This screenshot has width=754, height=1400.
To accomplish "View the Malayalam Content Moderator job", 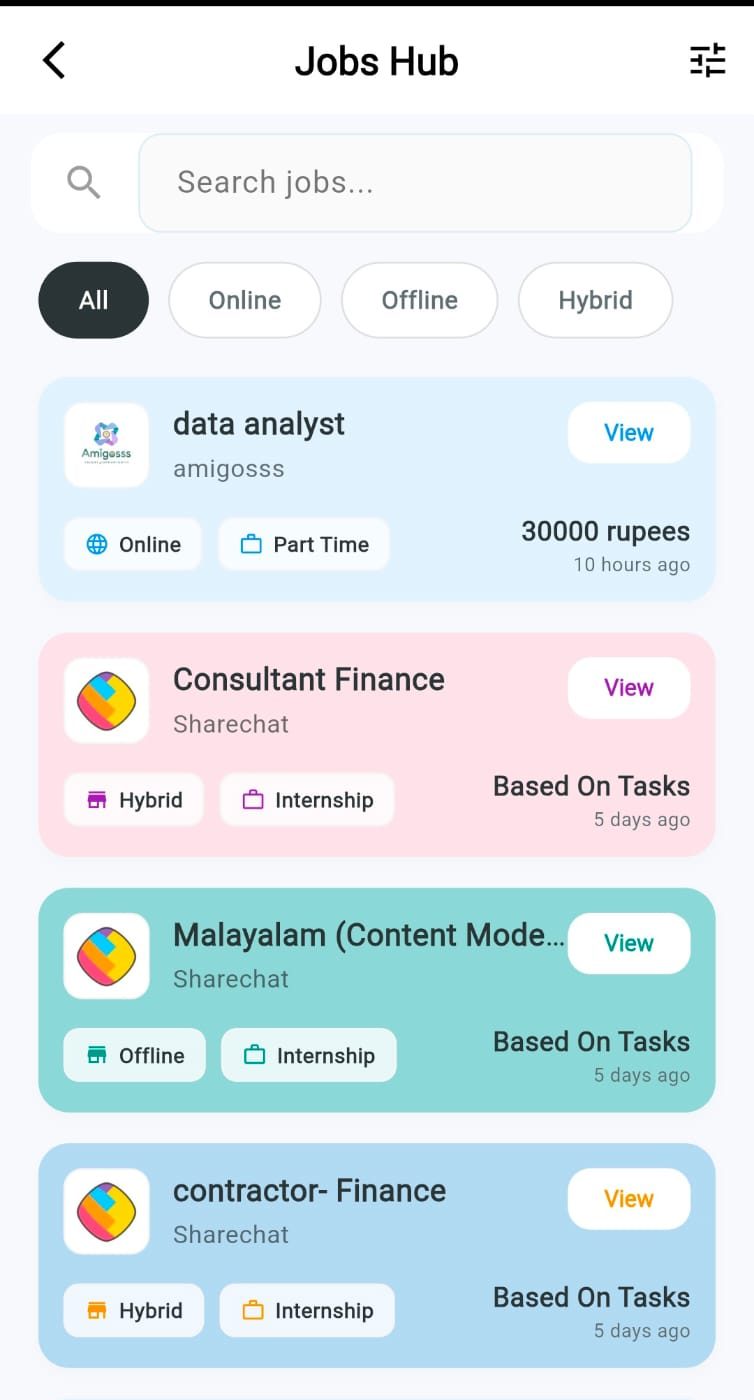I will tap(628, 943).
